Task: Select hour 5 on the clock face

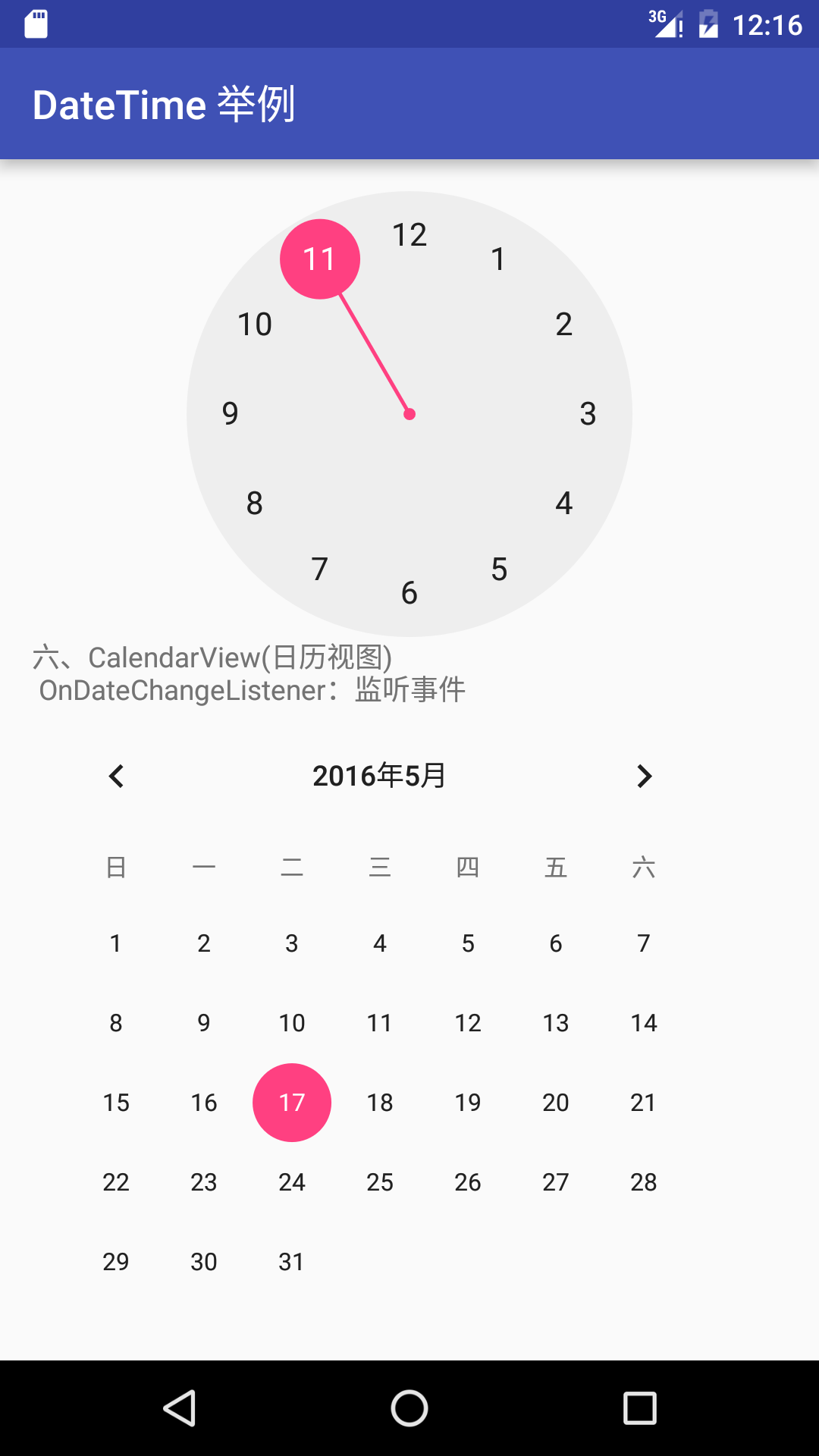Action: pos(498,568)
